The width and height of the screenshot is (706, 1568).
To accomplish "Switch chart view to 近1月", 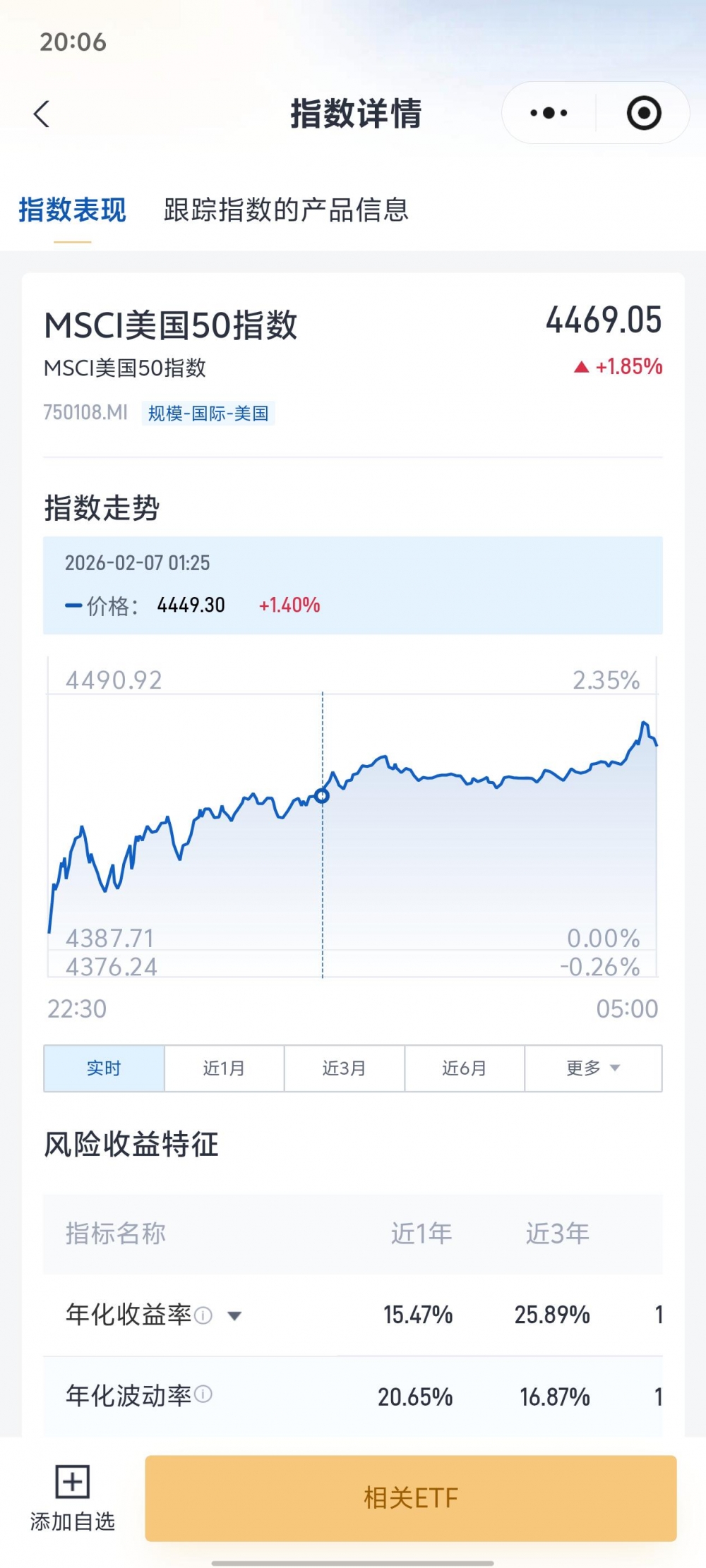I will pyautogui.click(x=223, y=1068).
